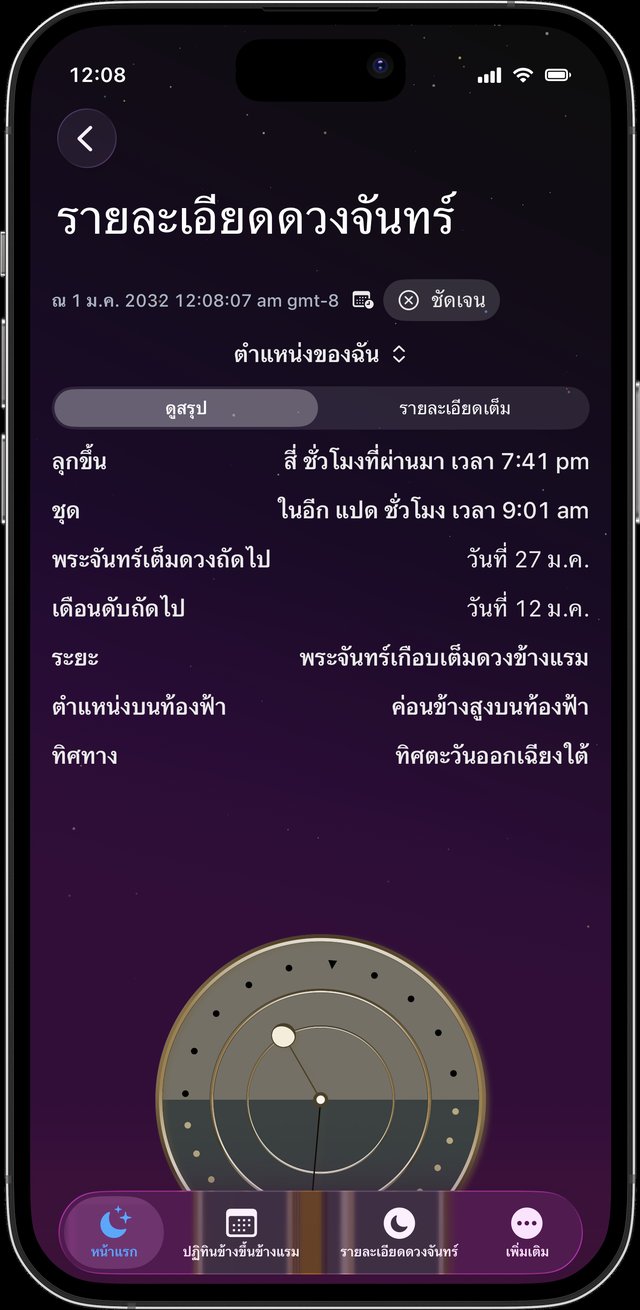Tap the ชัดเจน clear button
Image resolution: width=640 pixels, height=1310 pixels.
[441, 300]
